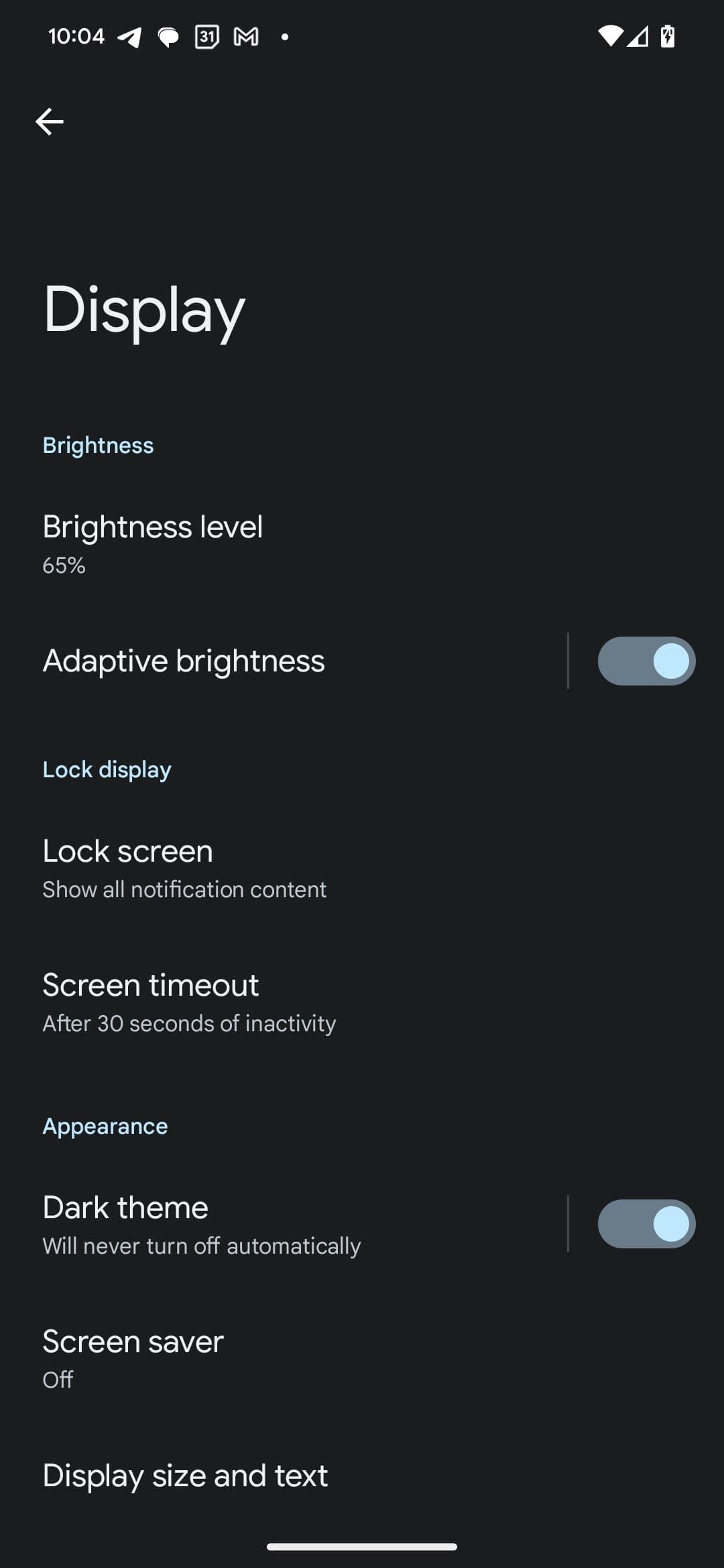
Task: Disable the Dark theme switch
Action: click(646, 1224)
